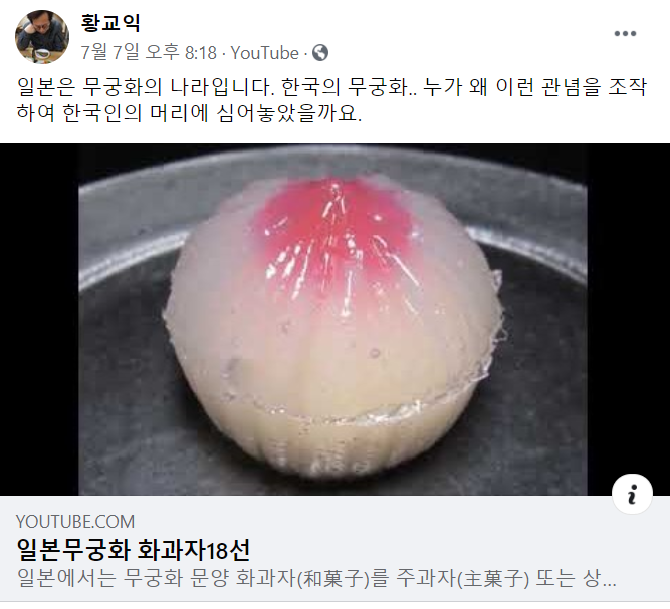Viewport: 670px width, 609px height.
Task: Show link info via the i icon
Action: [632, 494]
